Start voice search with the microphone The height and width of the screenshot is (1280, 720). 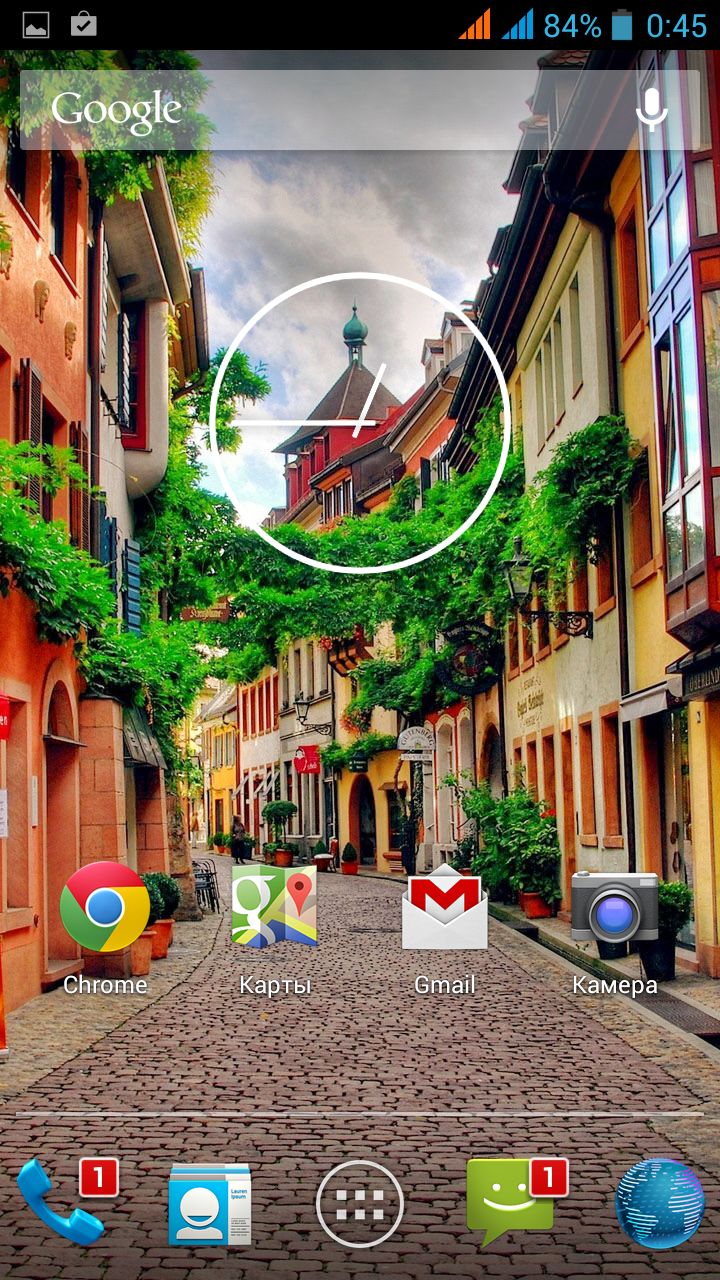click(652, 110)
